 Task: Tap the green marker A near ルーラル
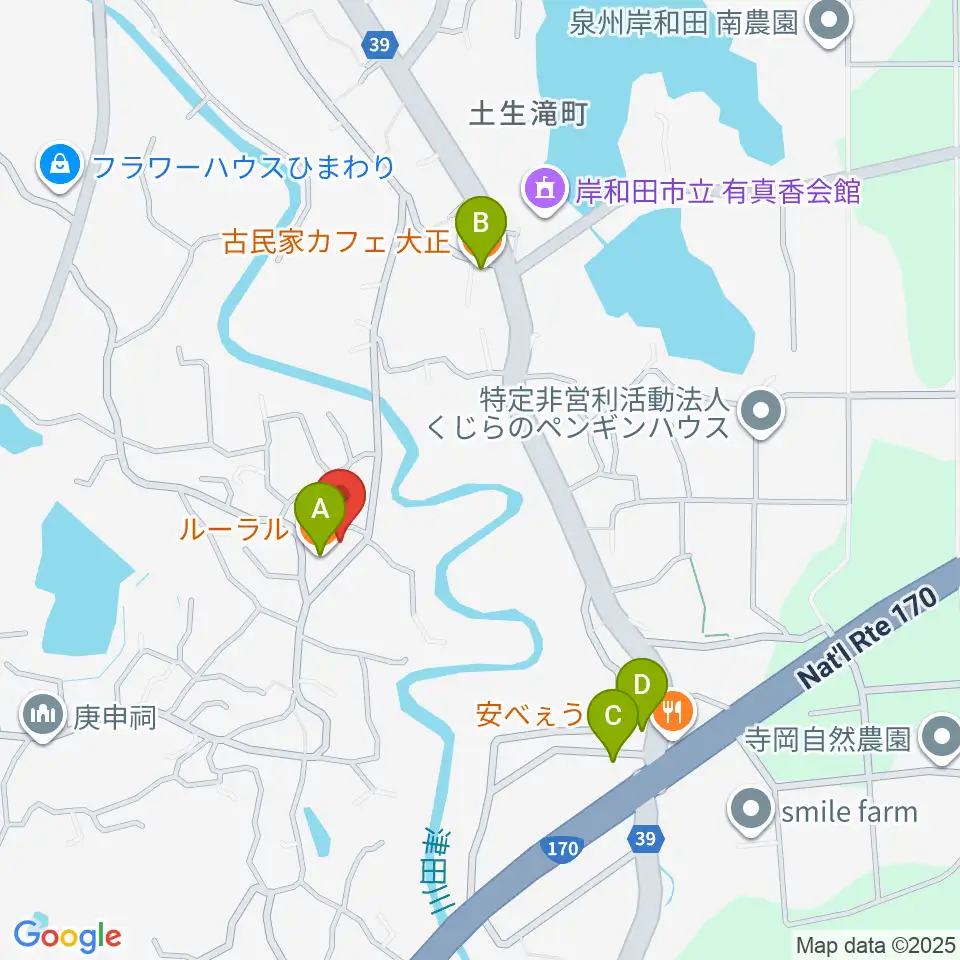click(x=320, y=516)
